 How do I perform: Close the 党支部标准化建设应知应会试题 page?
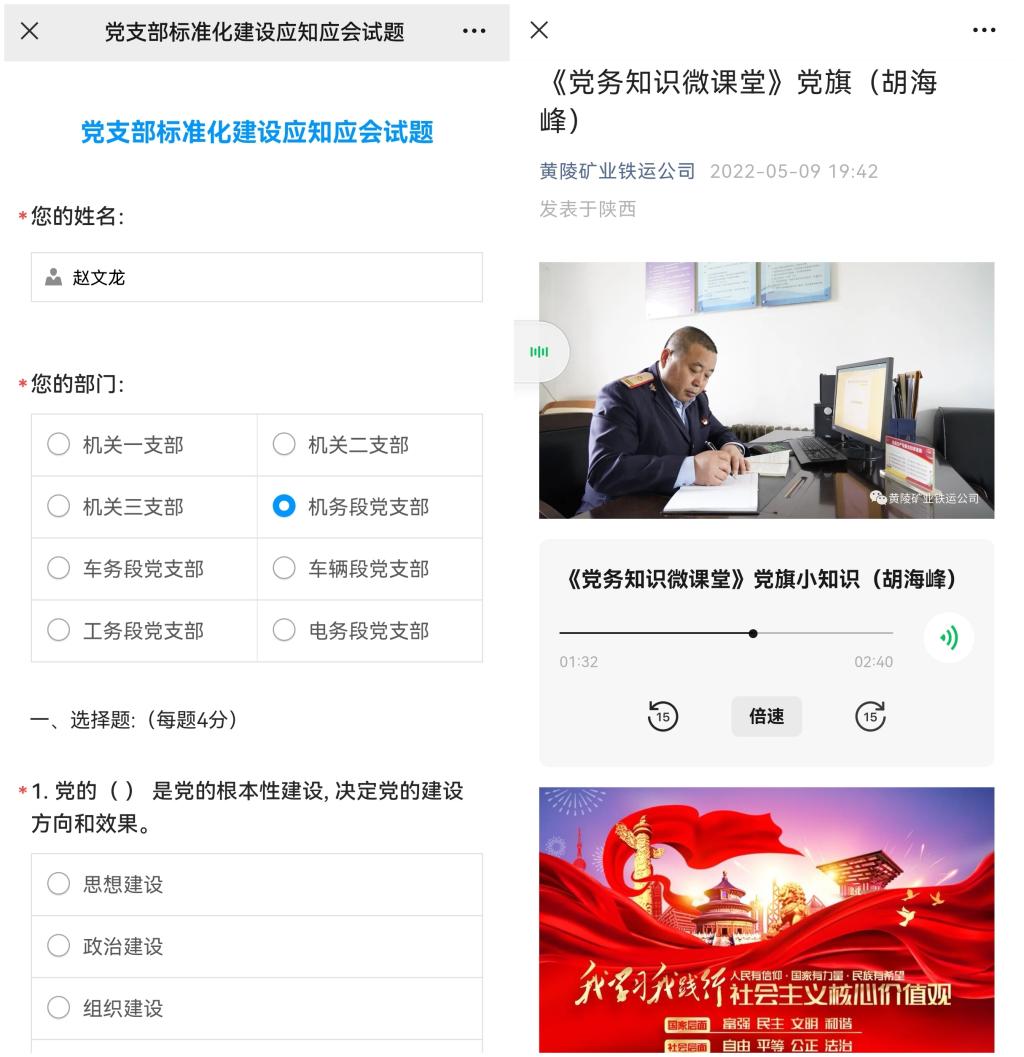coord(30,31)
